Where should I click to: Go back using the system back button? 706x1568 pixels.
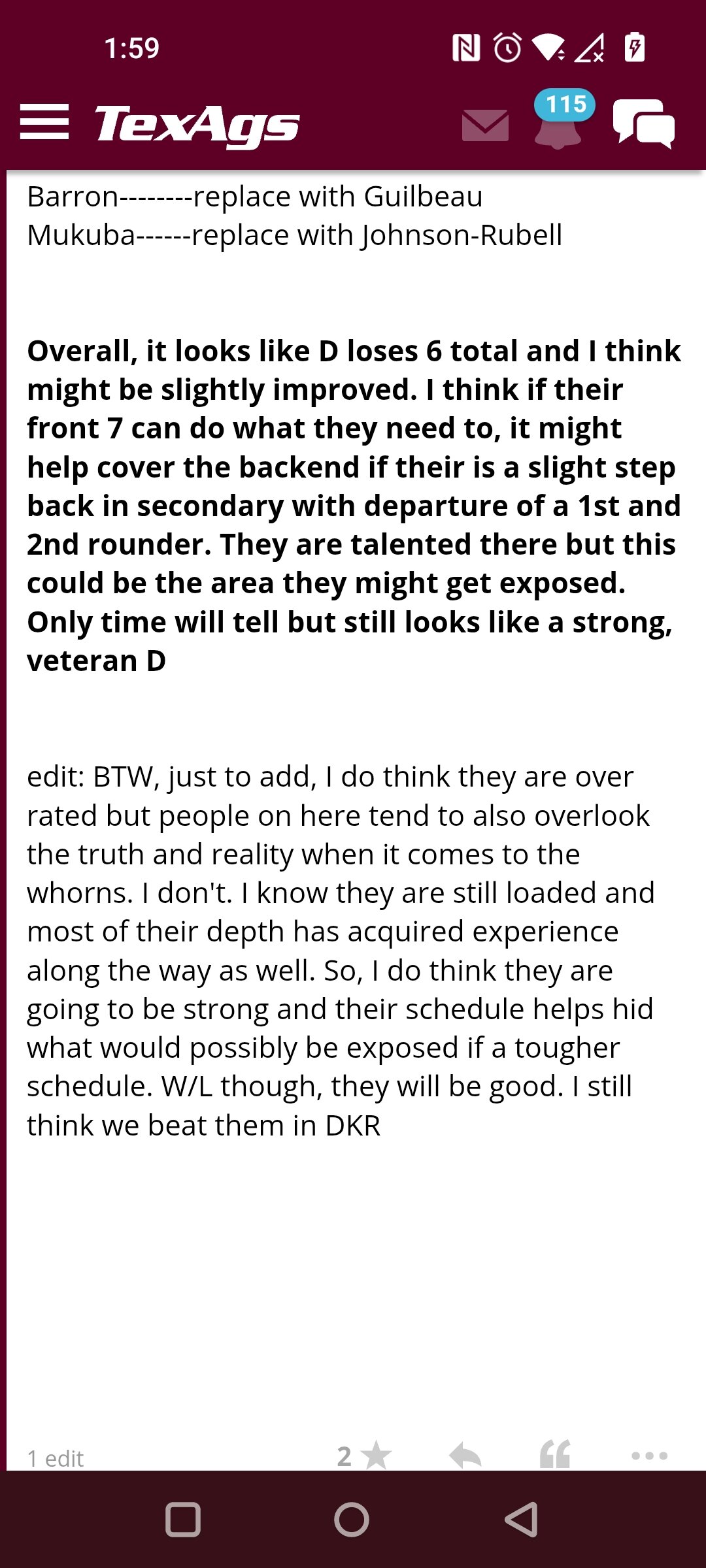pos(521,1520)
